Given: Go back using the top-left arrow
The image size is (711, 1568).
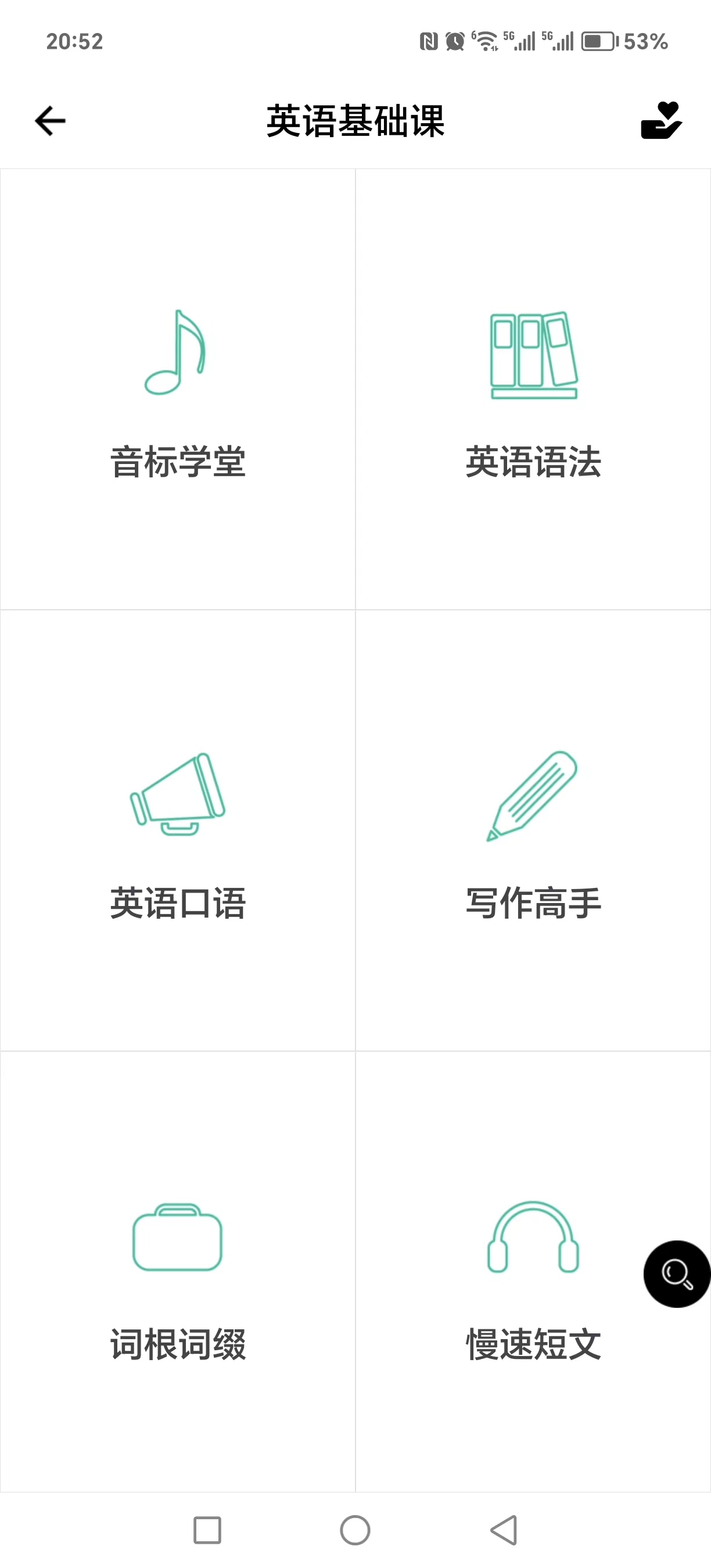Looking at the screenshot, I should [50, 121].
